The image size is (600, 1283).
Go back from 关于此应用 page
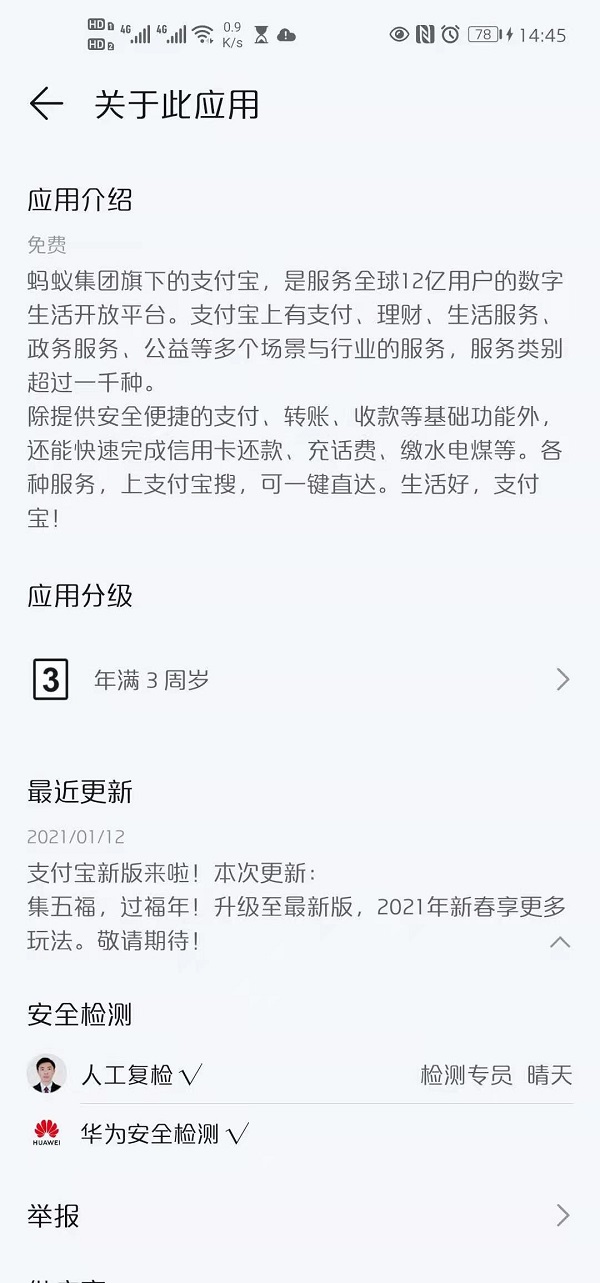coord(46,104)
